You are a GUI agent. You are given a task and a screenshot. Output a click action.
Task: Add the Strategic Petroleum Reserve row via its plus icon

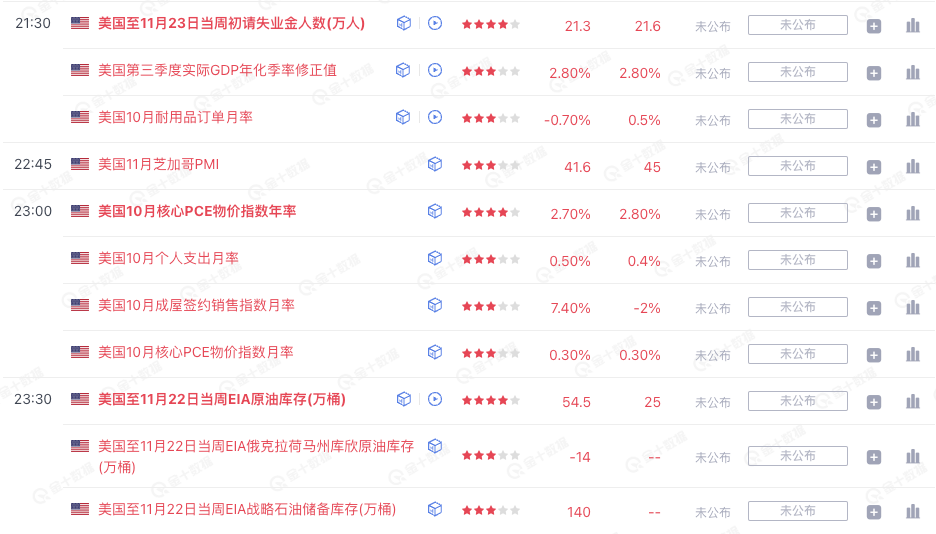(x=874, y=512)
